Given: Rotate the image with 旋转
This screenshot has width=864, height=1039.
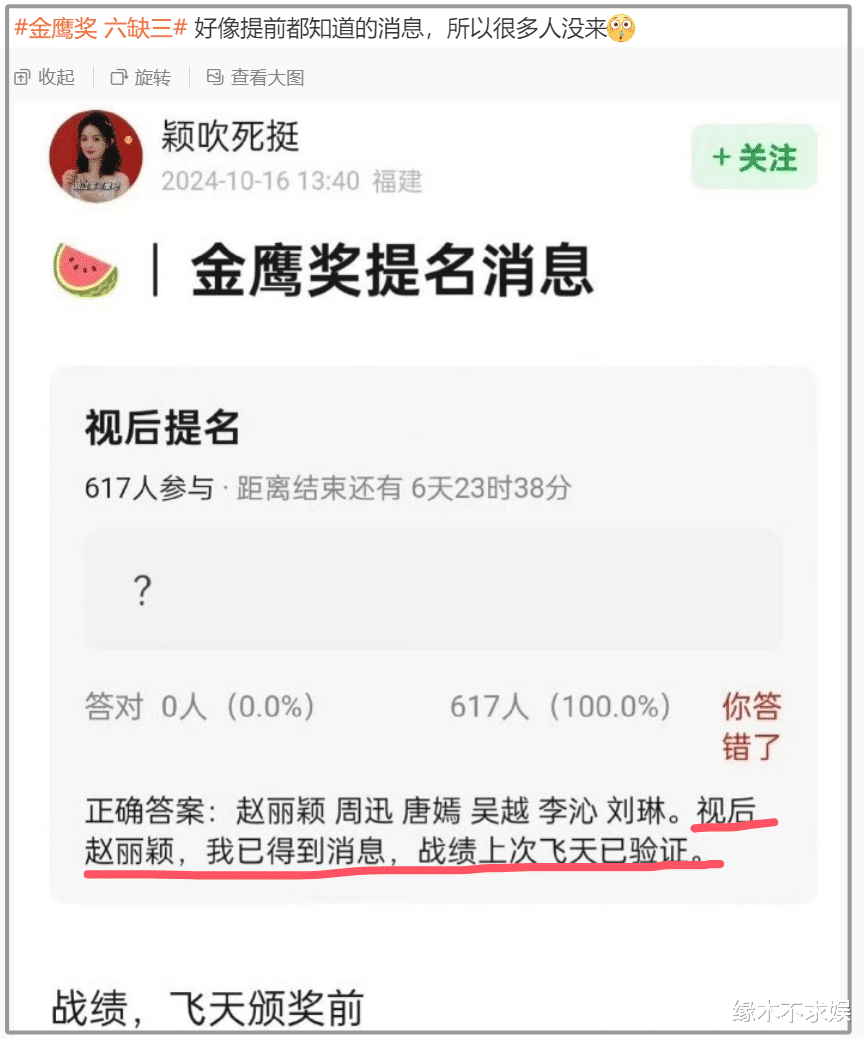Looking at the screenshot, I should [141, 77].
